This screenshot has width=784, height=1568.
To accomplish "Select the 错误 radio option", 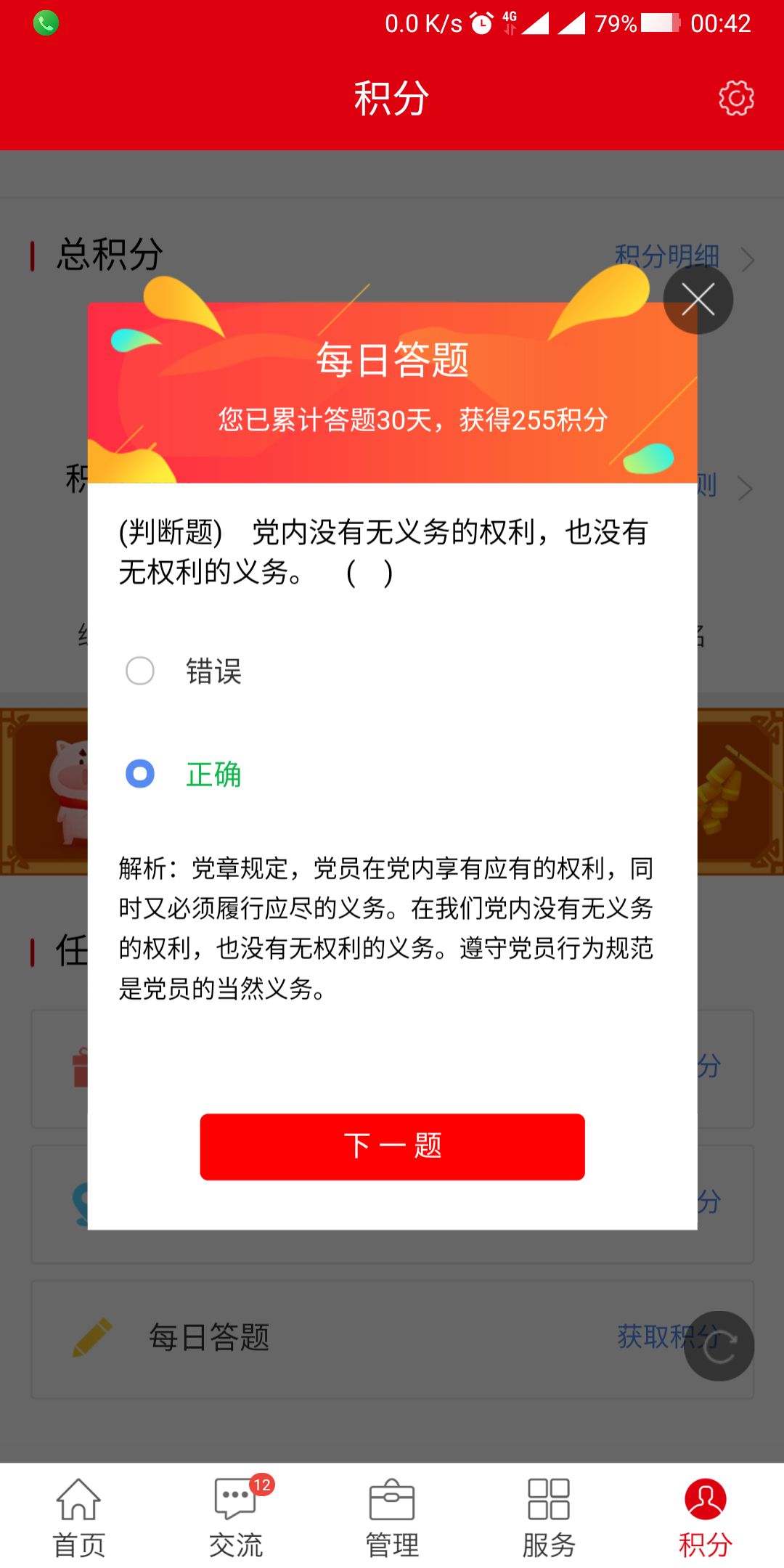I will click(x=140, y=671).
